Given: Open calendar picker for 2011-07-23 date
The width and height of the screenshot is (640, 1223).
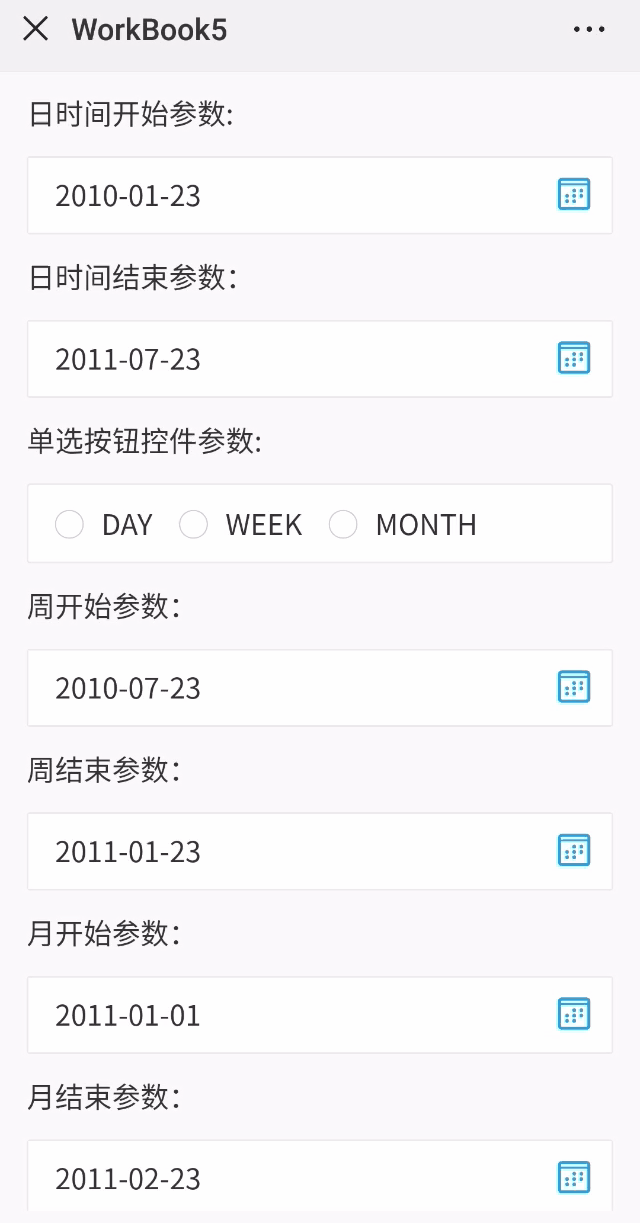Looking at the screenshot, I should point(573,358).
